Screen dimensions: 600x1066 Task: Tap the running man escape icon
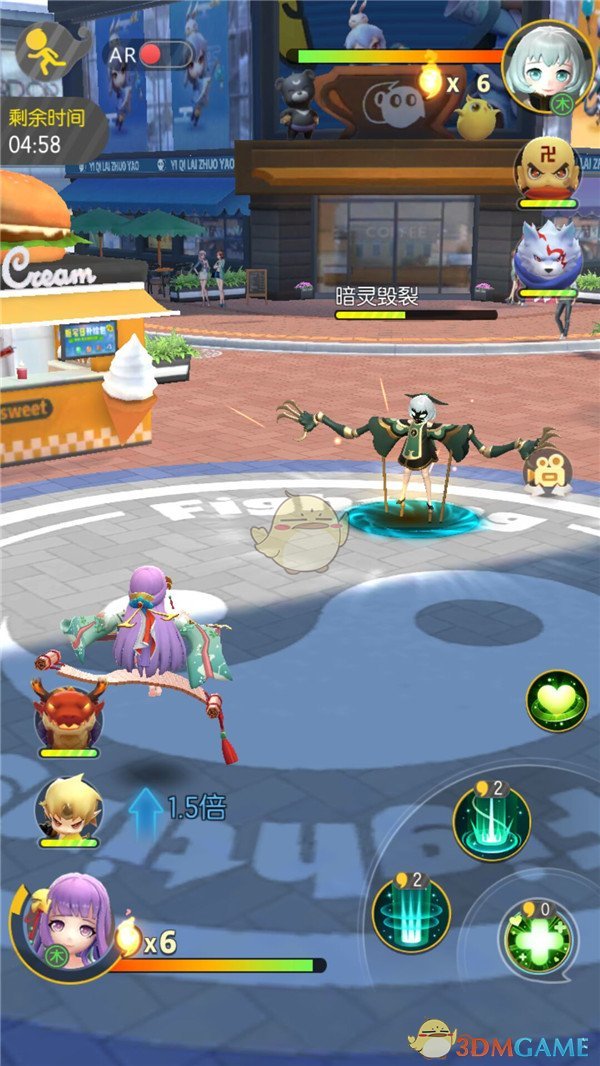pos(46,55)
